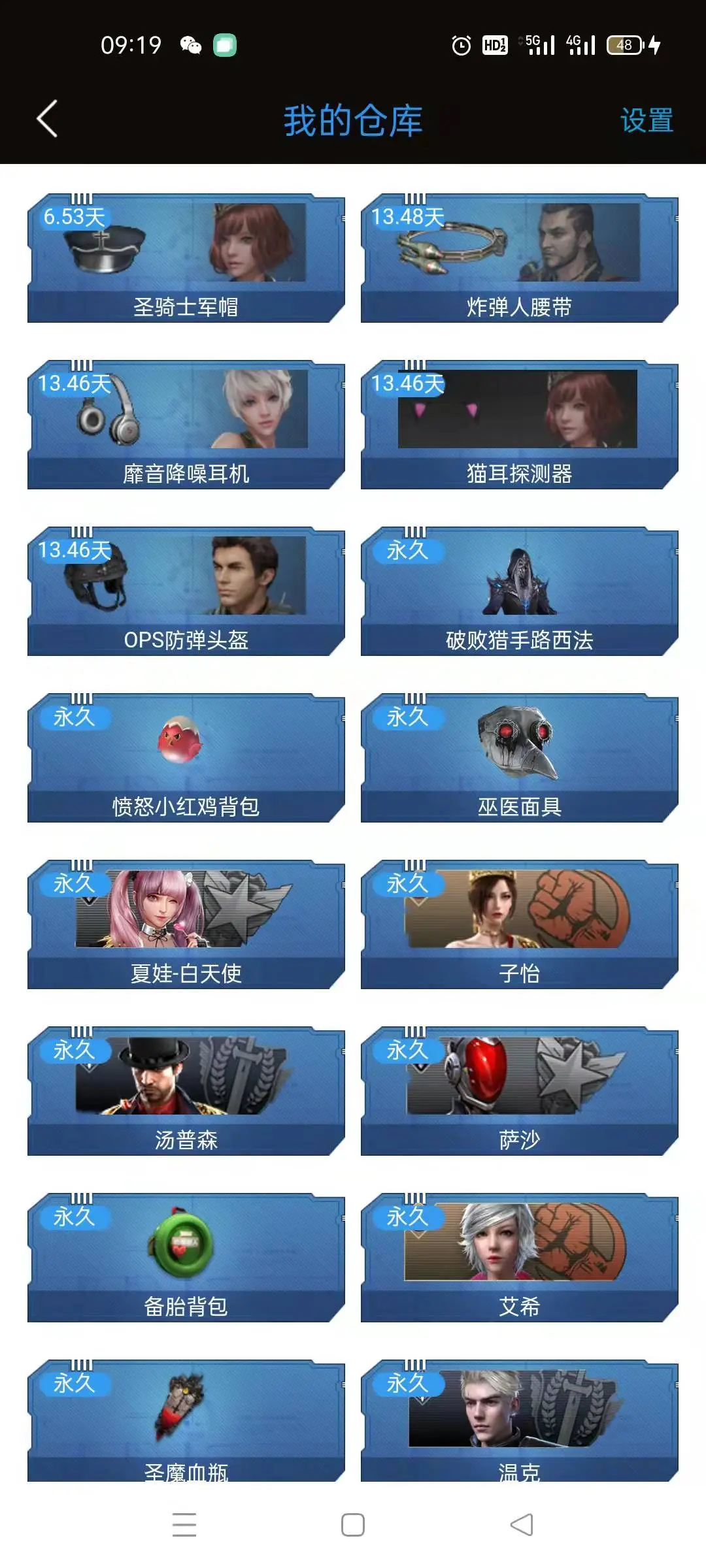View 夏娃-白天使 character card
The height and width of the screenshot is (1568, 706).
click(x=186, y=924)
